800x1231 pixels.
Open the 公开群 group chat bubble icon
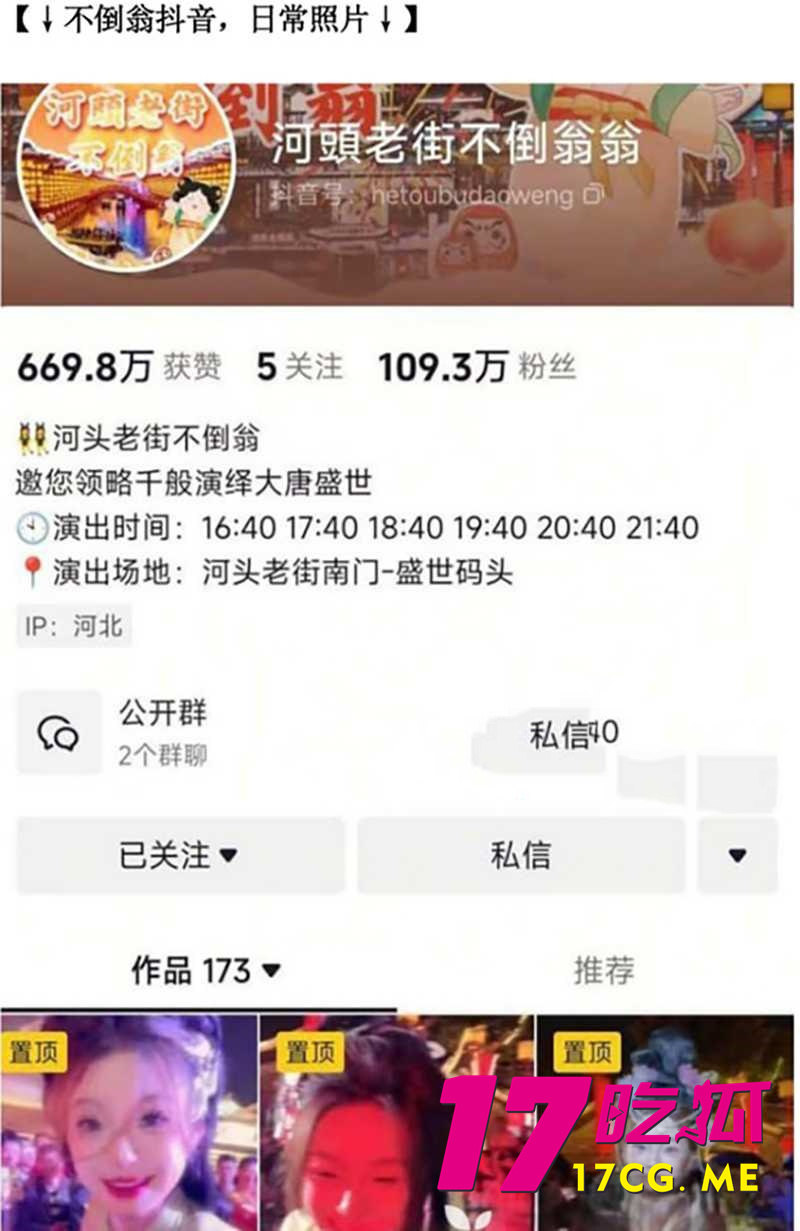click(x=58, y=732)
